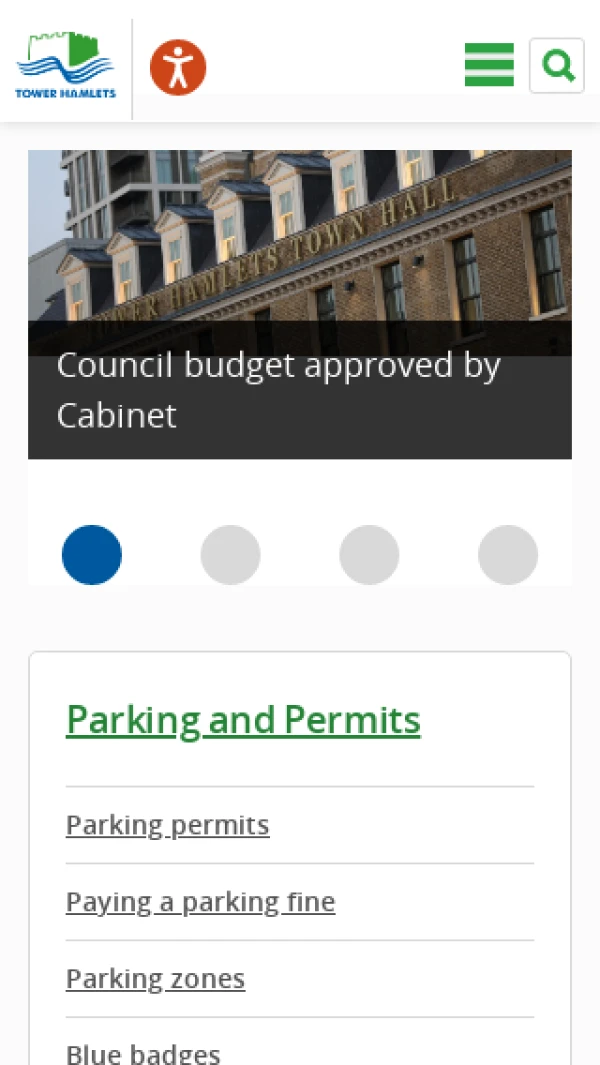Jump to the third carousel slide

click(x=369, y=555)
